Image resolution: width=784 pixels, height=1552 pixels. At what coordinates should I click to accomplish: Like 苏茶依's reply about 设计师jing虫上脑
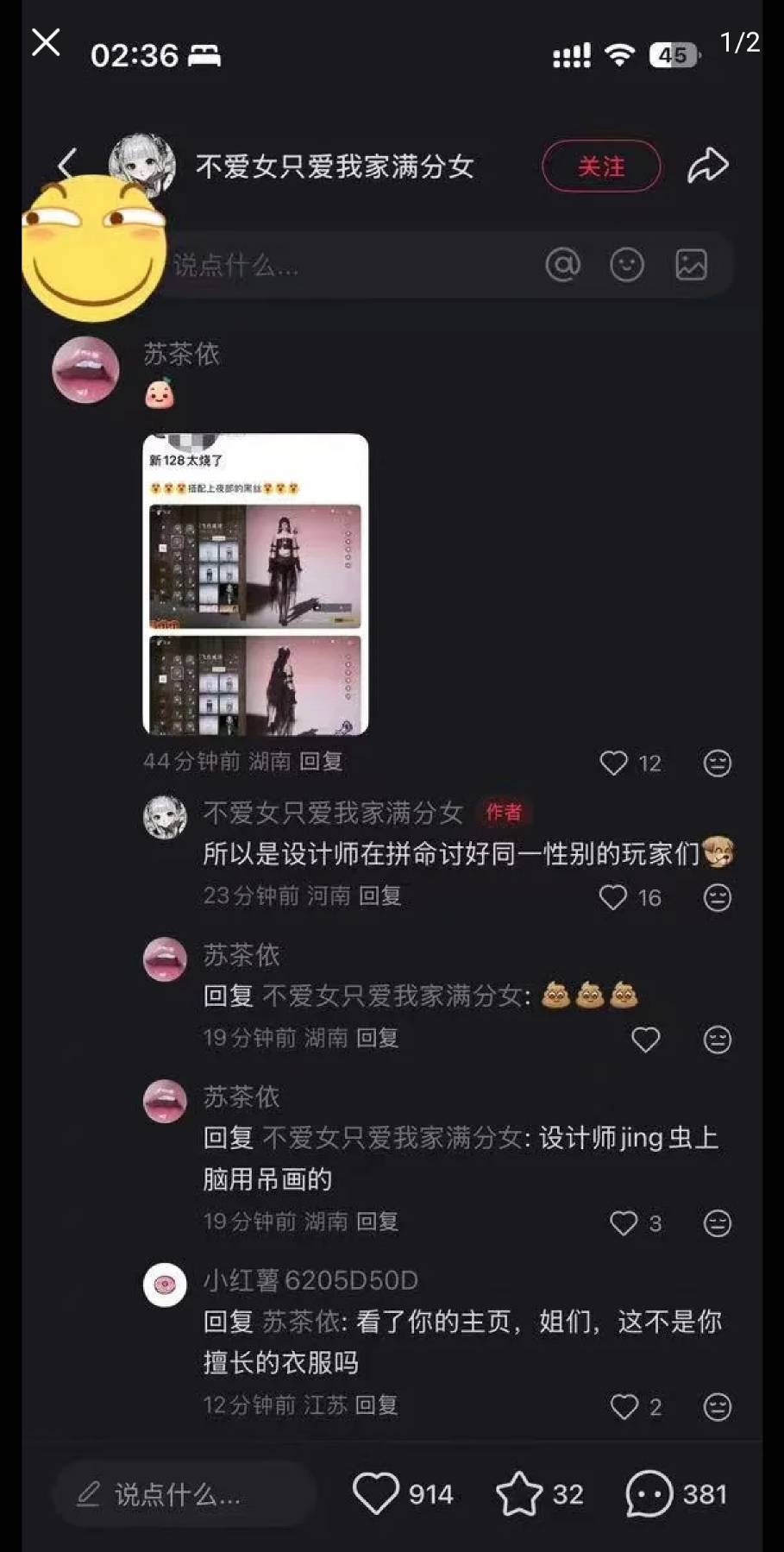coord(624,1222)
